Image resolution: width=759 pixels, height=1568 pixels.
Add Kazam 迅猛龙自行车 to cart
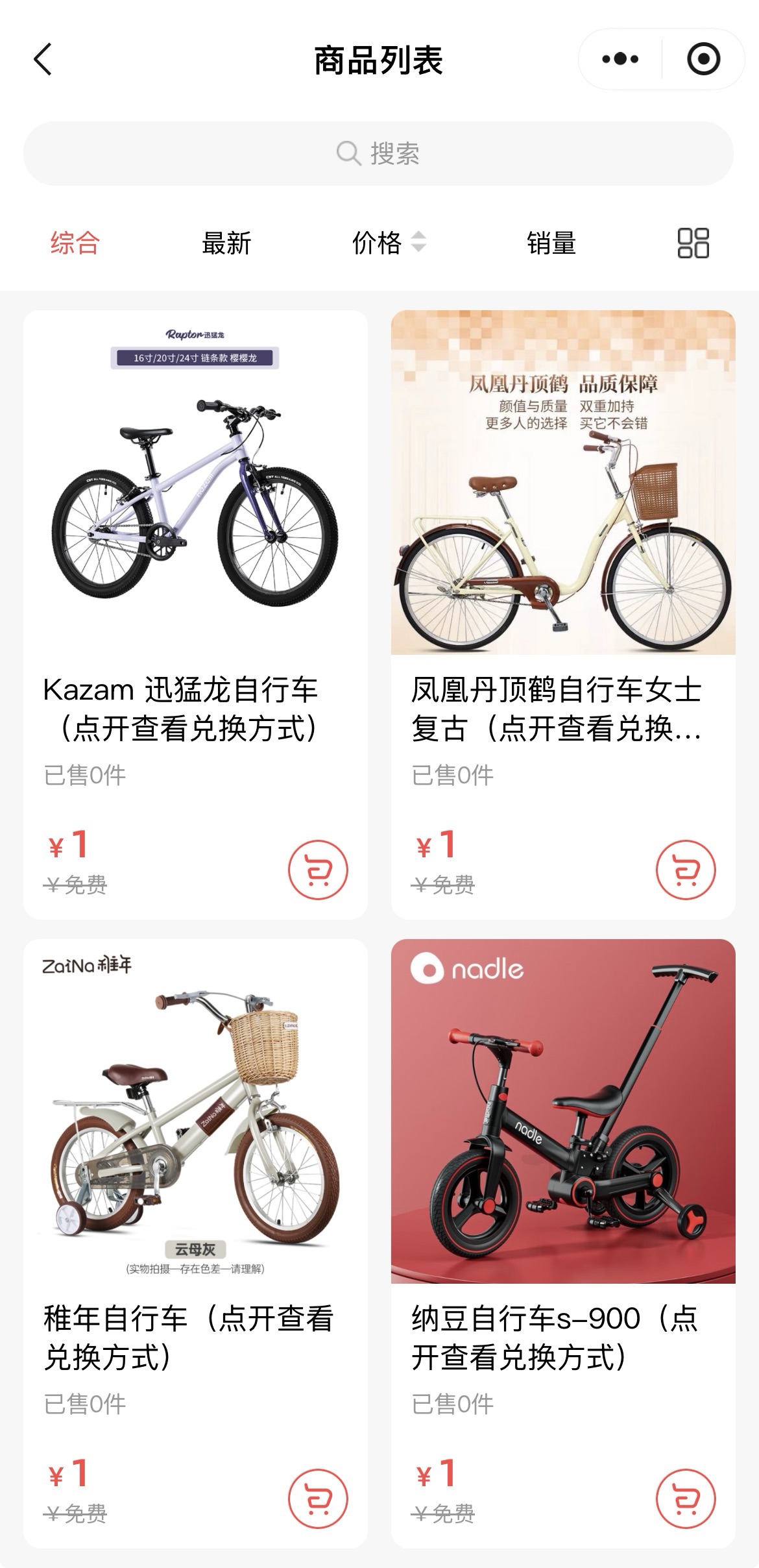pyautogui.click(x=318, y=870)
